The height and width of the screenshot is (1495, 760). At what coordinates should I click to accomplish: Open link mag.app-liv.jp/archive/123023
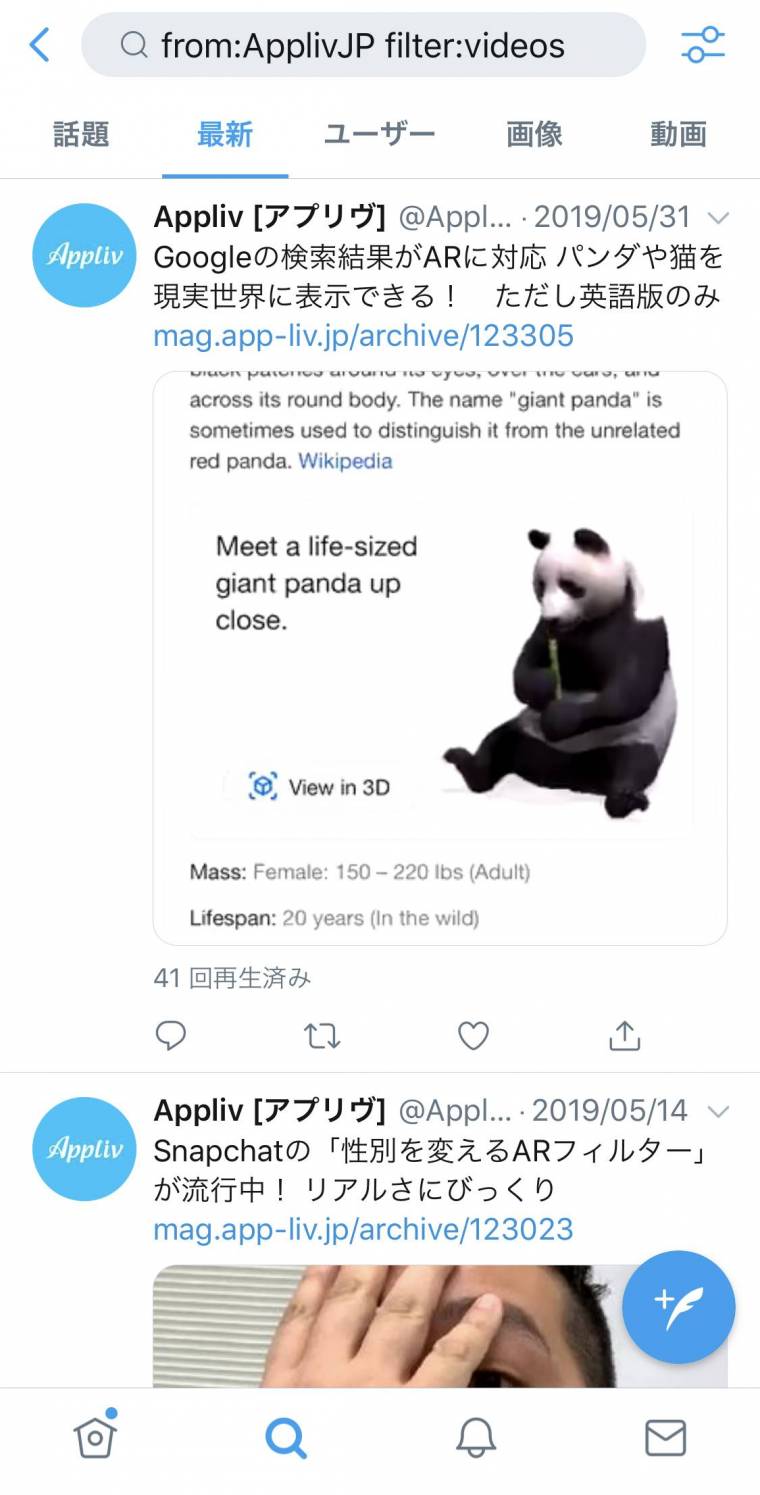point(363,1229)
